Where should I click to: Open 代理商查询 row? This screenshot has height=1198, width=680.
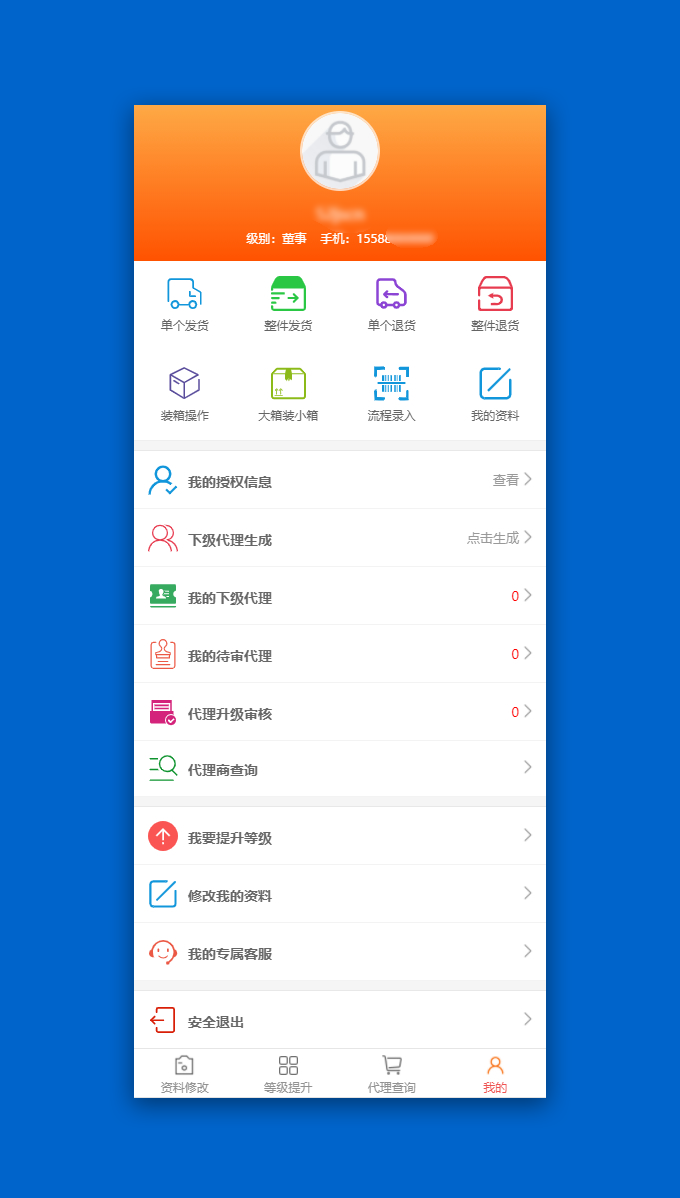coord(340,769)
